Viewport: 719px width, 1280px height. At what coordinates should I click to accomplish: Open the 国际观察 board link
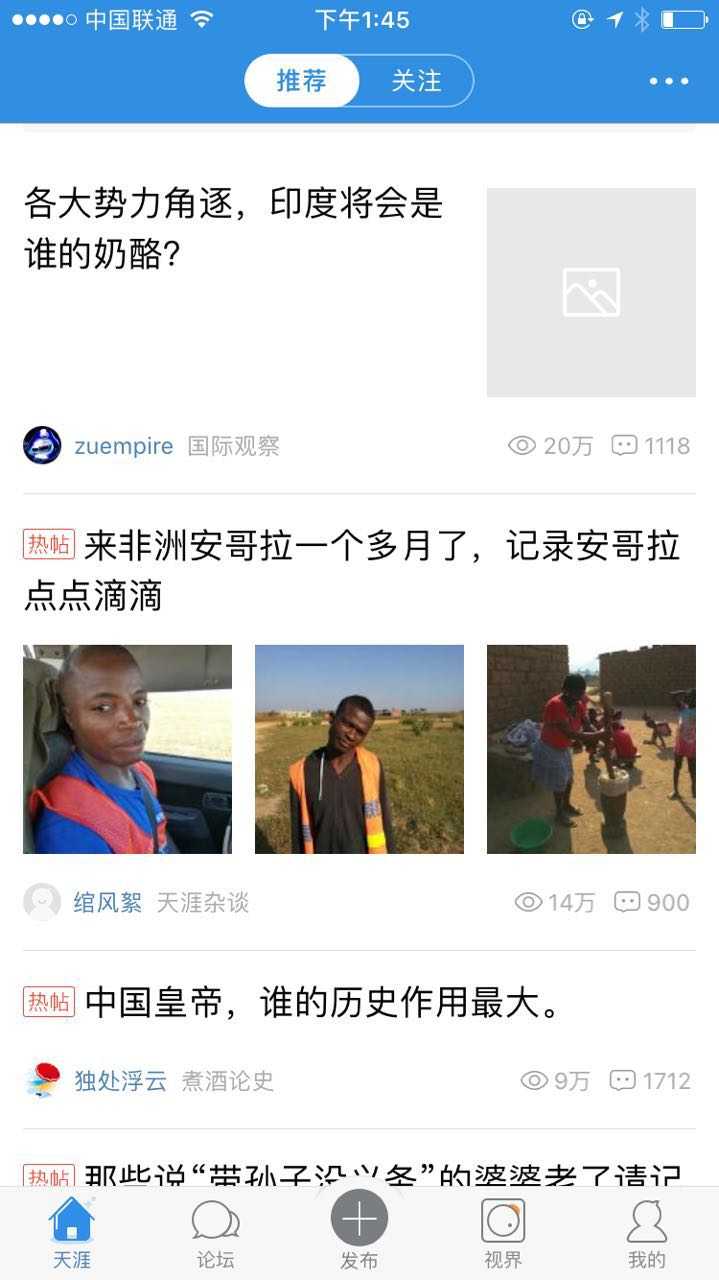click(x=234, y=446)
